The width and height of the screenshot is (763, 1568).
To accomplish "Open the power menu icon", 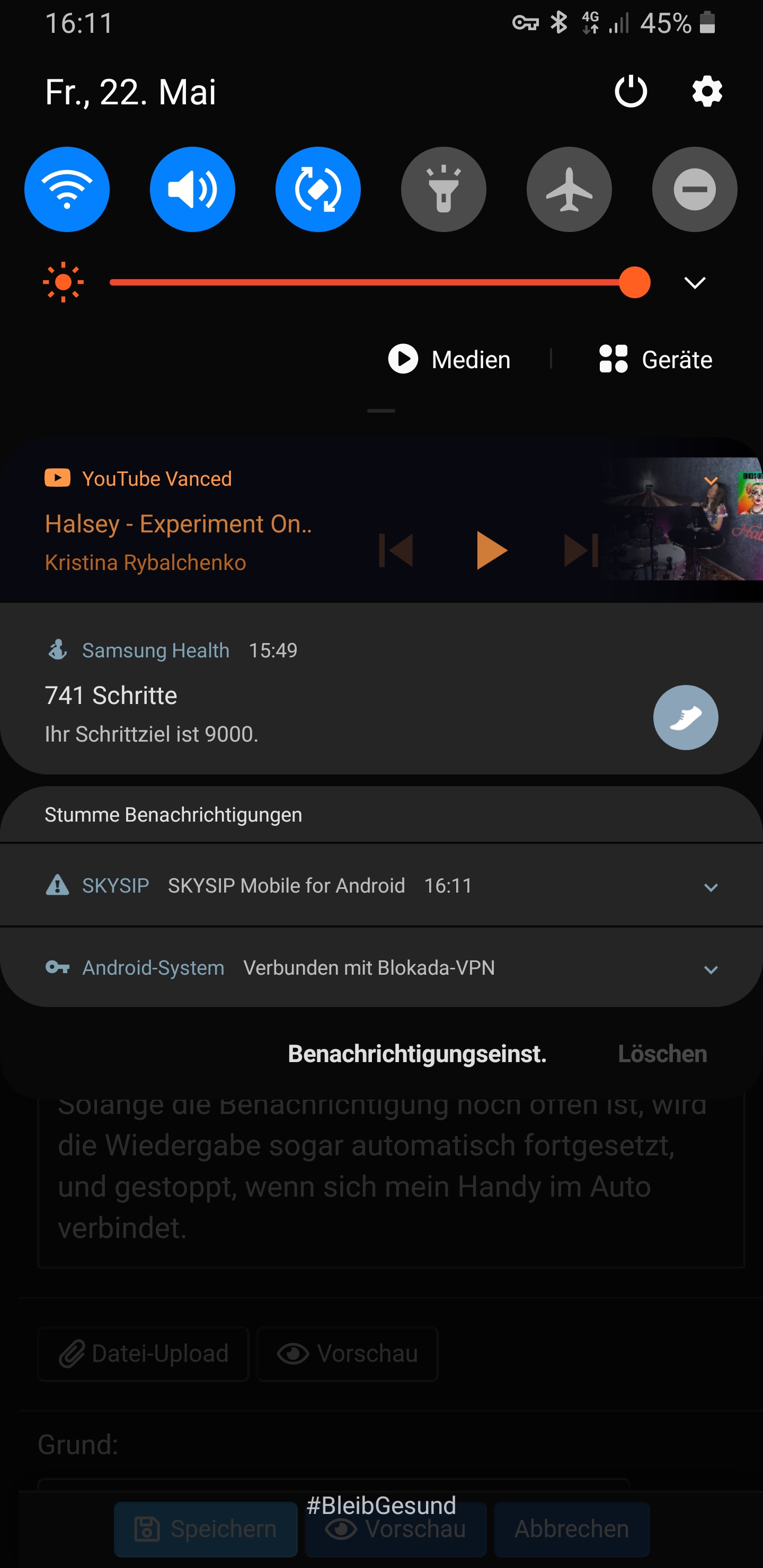I will click(630, 92).
